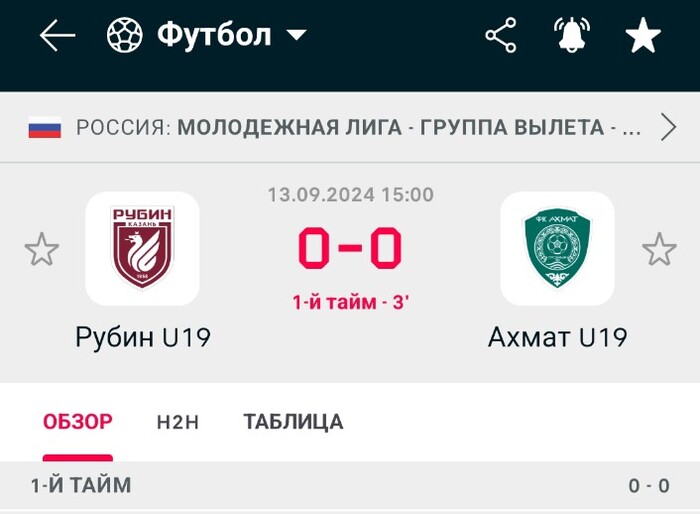Toggle the match favorite star in the header

pyautogui.click(x=643, y=37)
